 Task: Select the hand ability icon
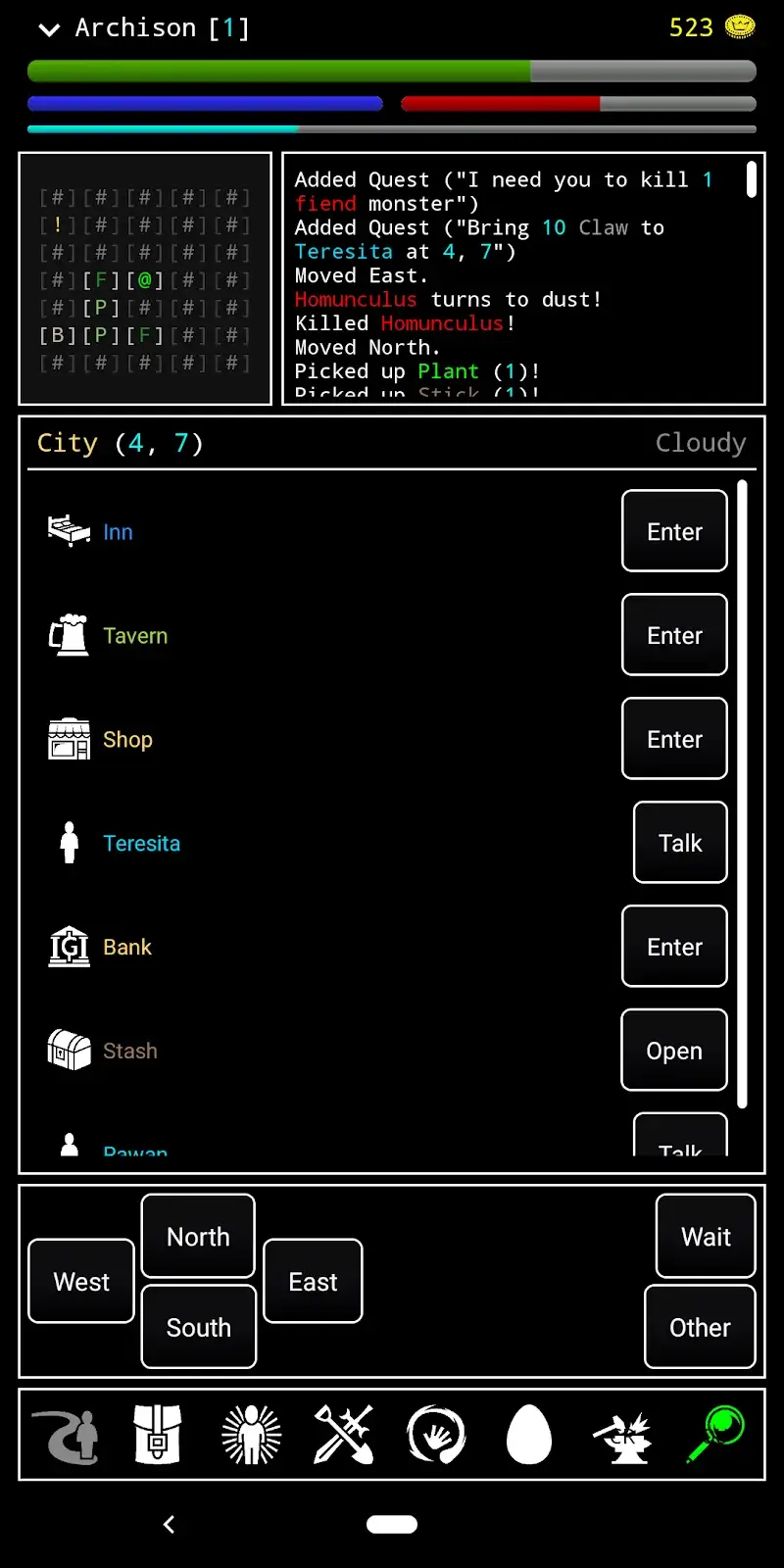coord(435,1435)
